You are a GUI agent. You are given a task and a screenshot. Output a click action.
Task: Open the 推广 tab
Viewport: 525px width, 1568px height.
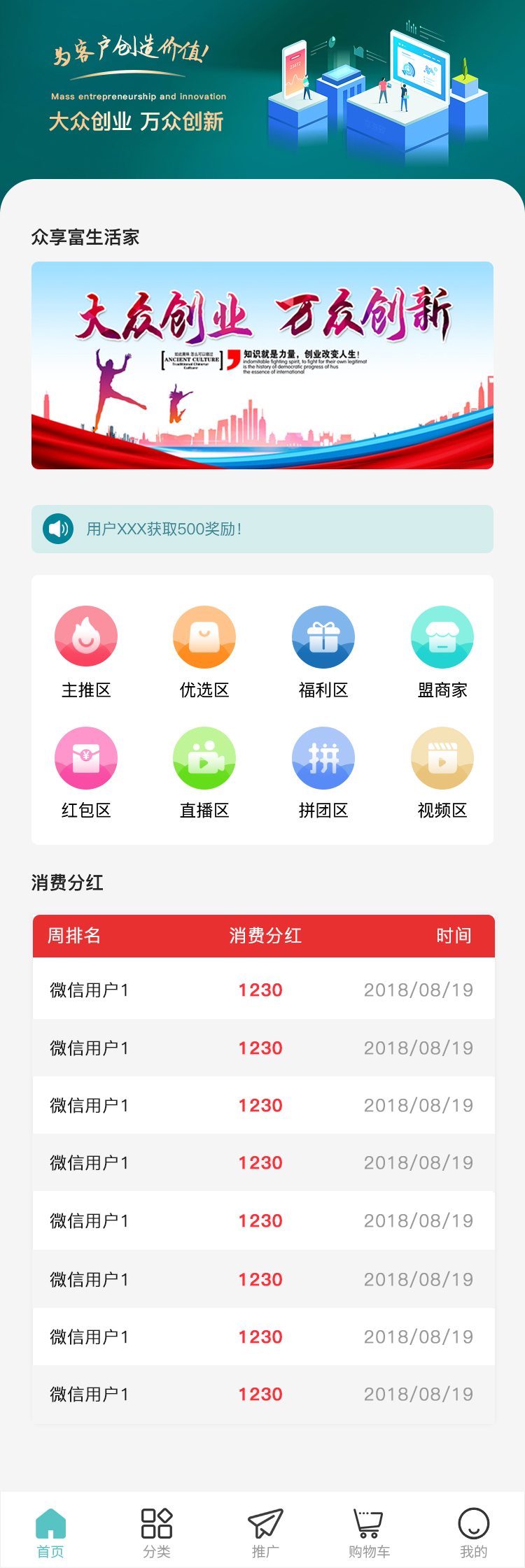tap(265, 1532)
